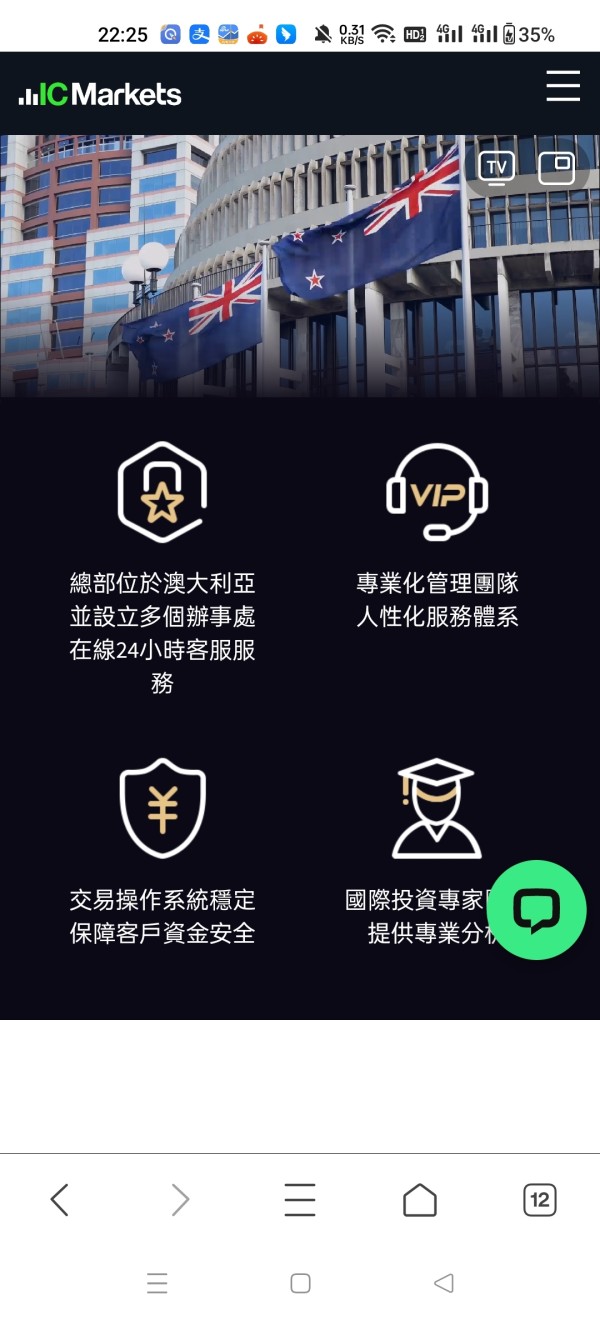Open picture-in-picture floating window icon
The width and height of the screenshot is (600, 1320).
[557, 167]
